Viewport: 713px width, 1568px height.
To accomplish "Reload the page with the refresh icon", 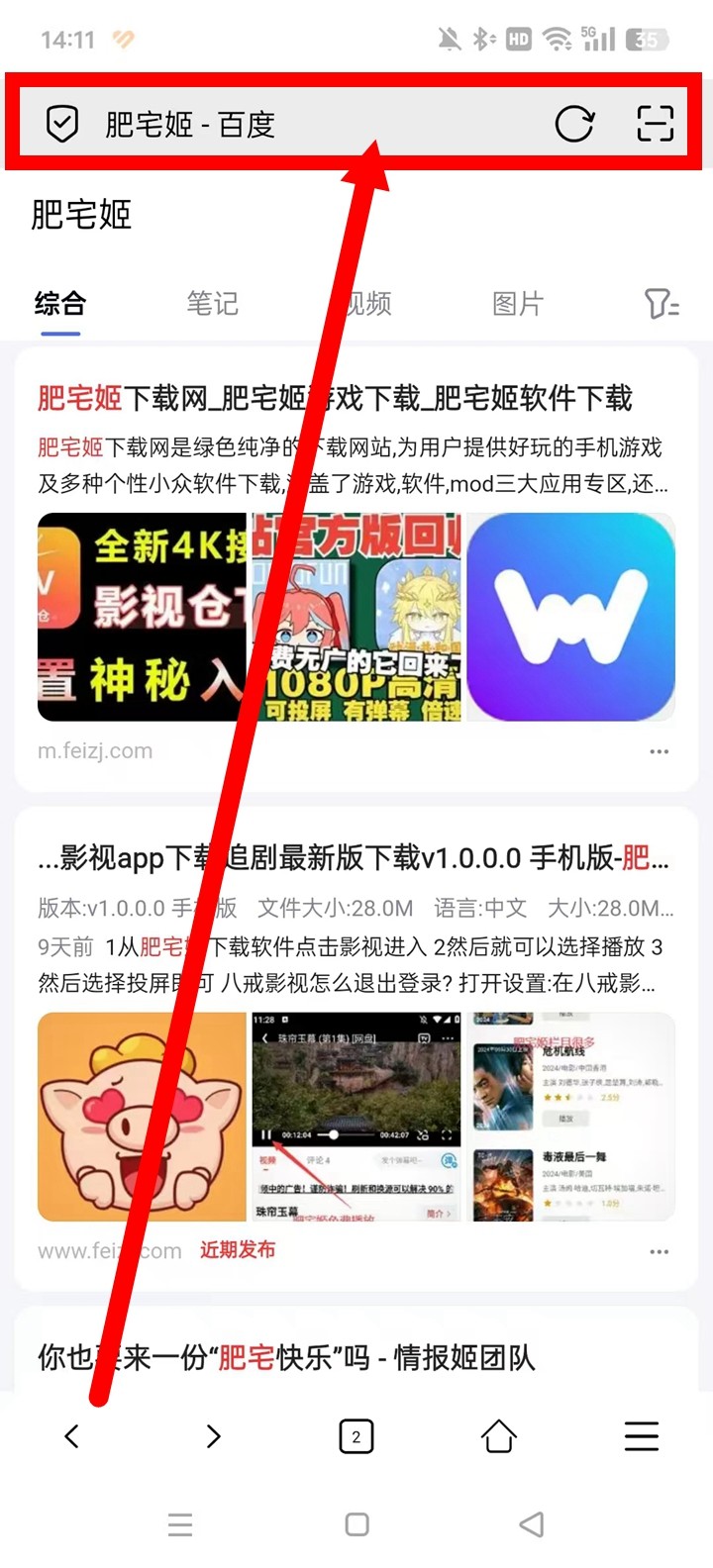I will pyautogui.click(x=574, y=125).
